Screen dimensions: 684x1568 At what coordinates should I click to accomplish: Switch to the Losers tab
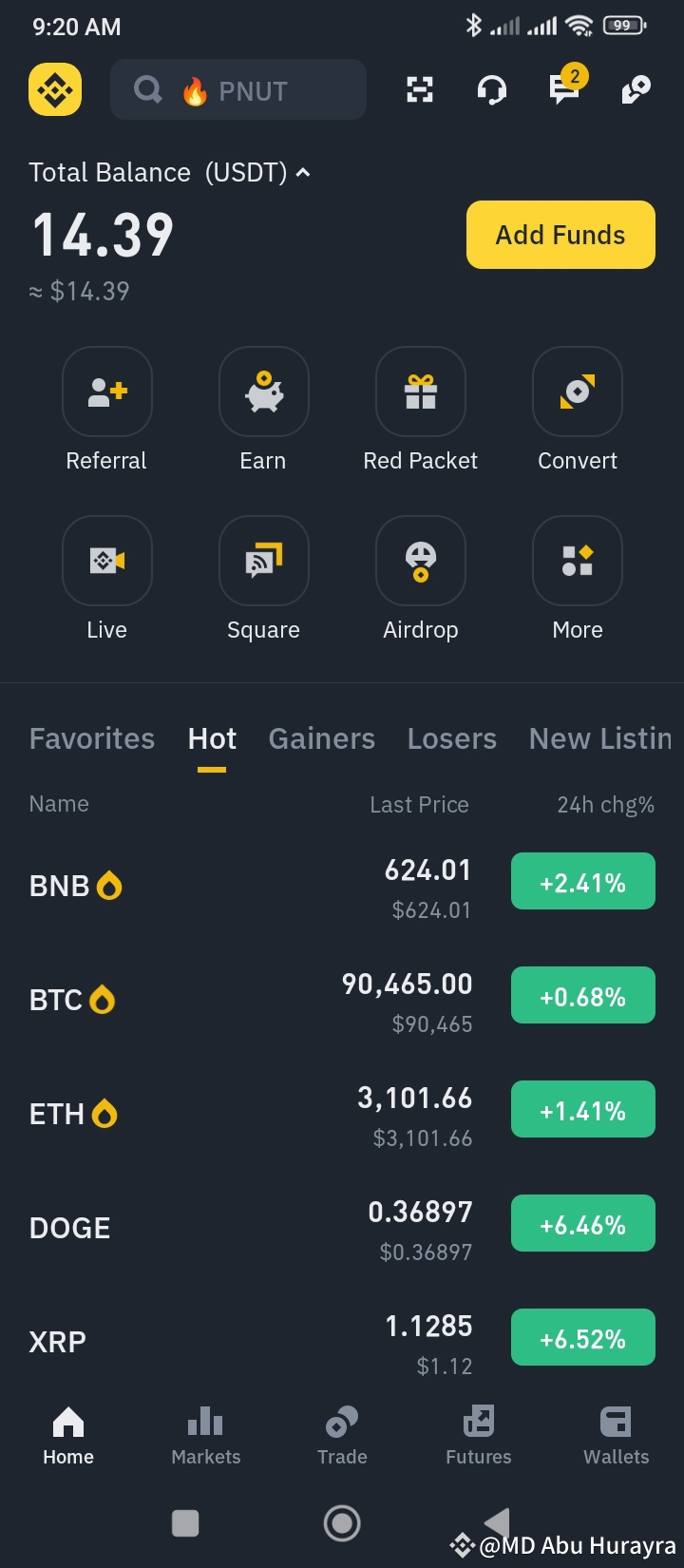451,738
